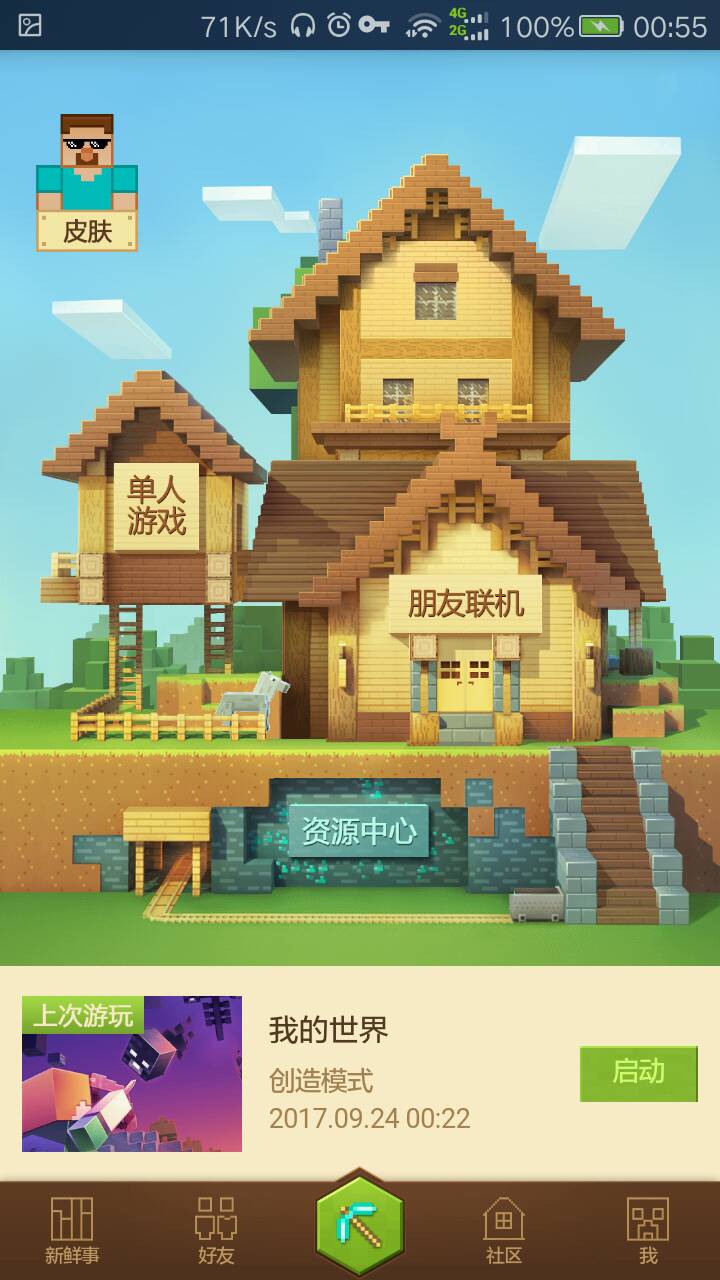This screenshot has height=1280, width=720.
Task: Switch to the 社区 community tab
Action: tap(504, 1230)
